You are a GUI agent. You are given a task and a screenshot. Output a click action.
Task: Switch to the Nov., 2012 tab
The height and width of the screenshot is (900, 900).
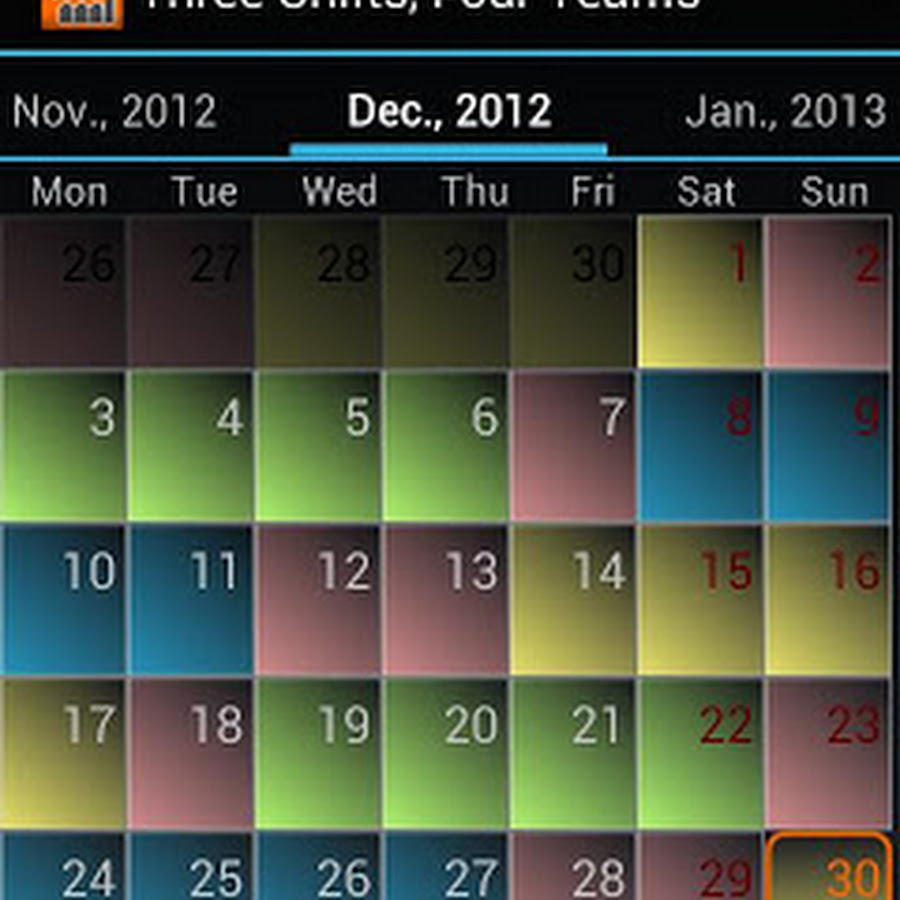(114, 112)
